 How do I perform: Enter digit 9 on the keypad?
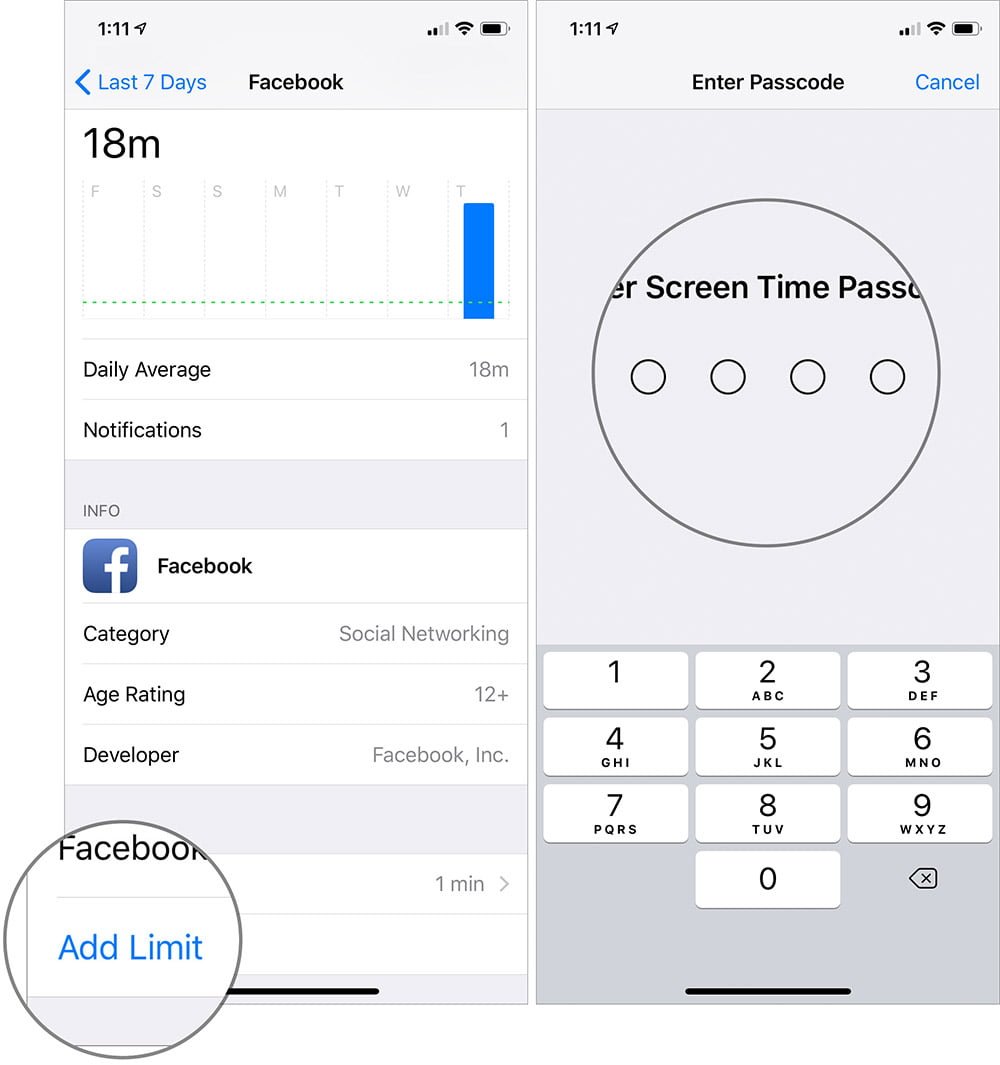(920, 813)
